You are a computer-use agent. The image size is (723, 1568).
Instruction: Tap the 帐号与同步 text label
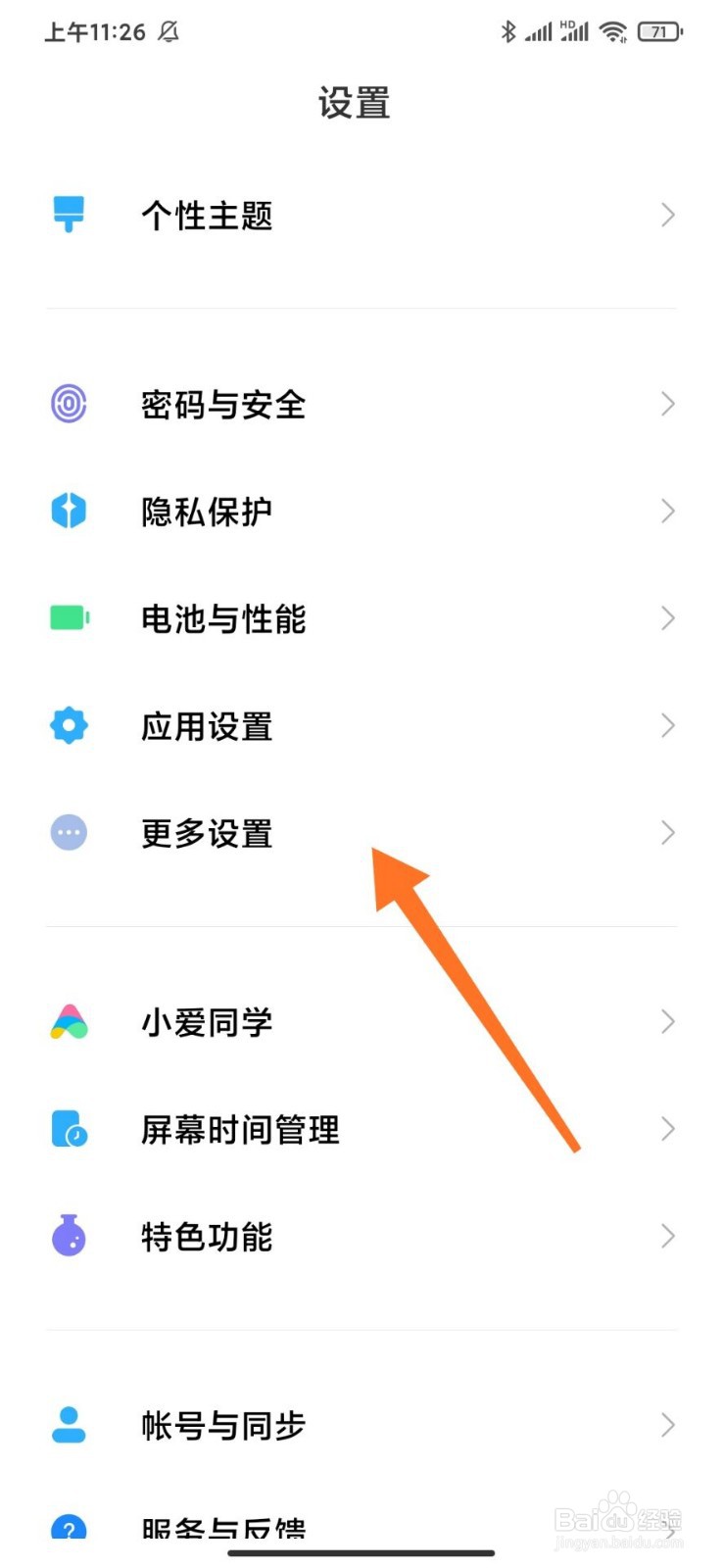click(221, 1426)
